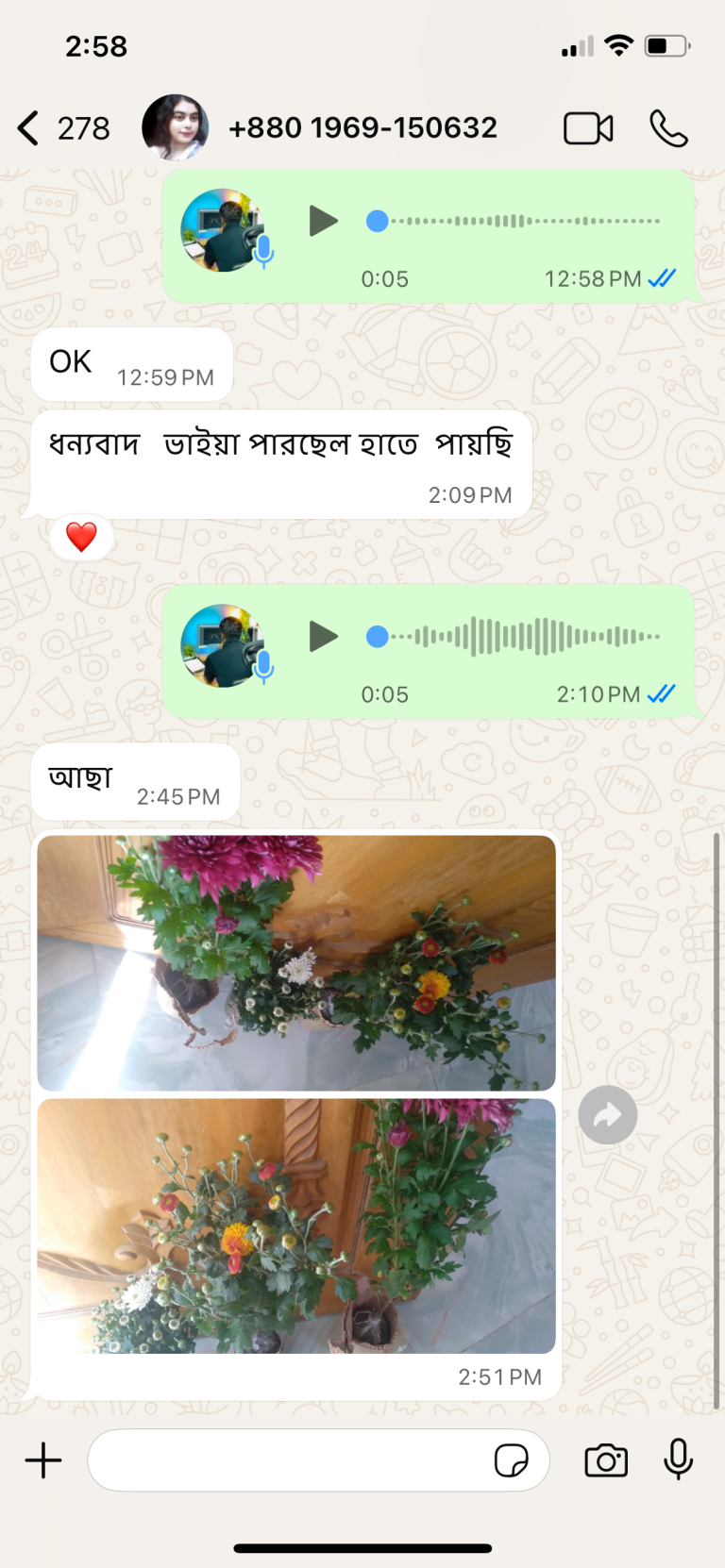
Task: Open the attachment plus menu
Action: tap(43, 1460)
